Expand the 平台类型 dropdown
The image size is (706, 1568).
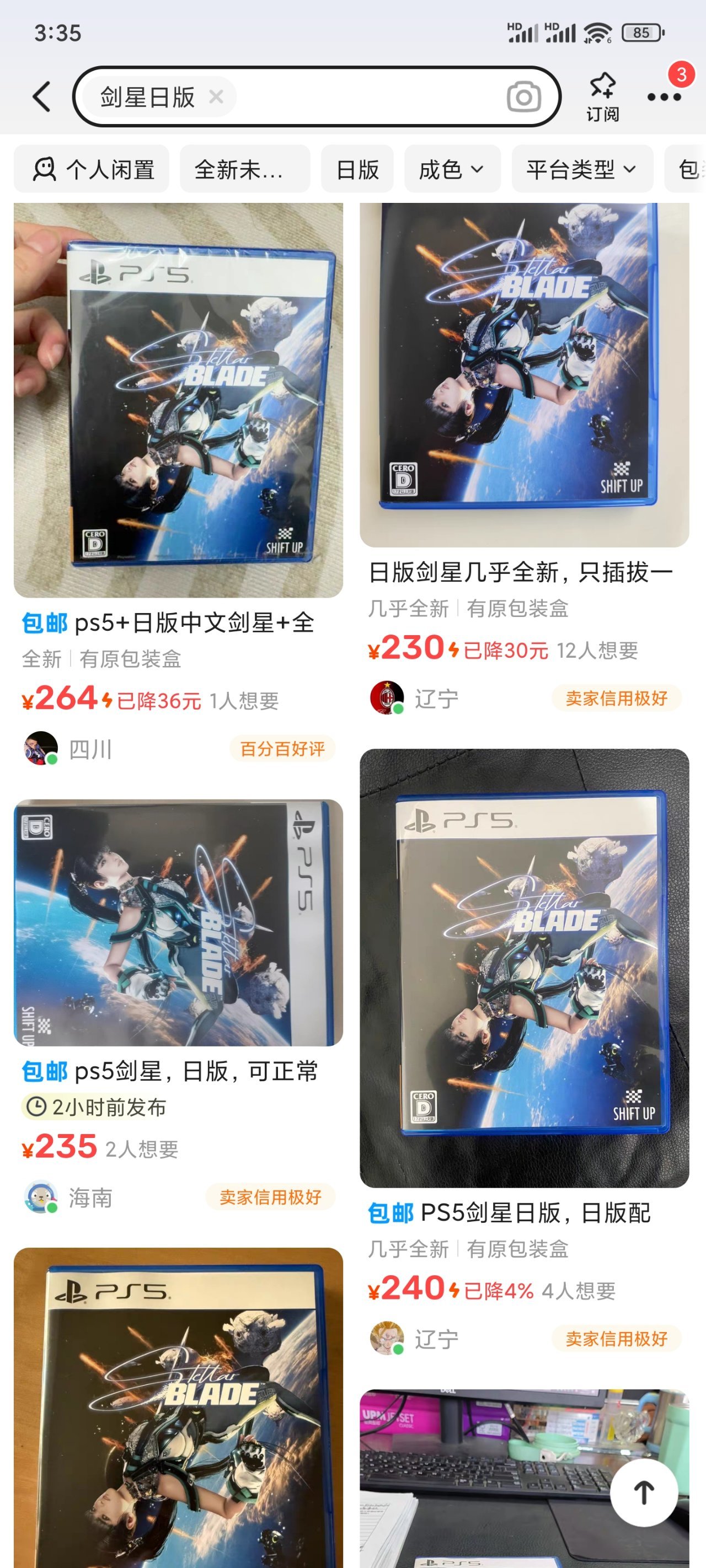(x=582, y=169)
